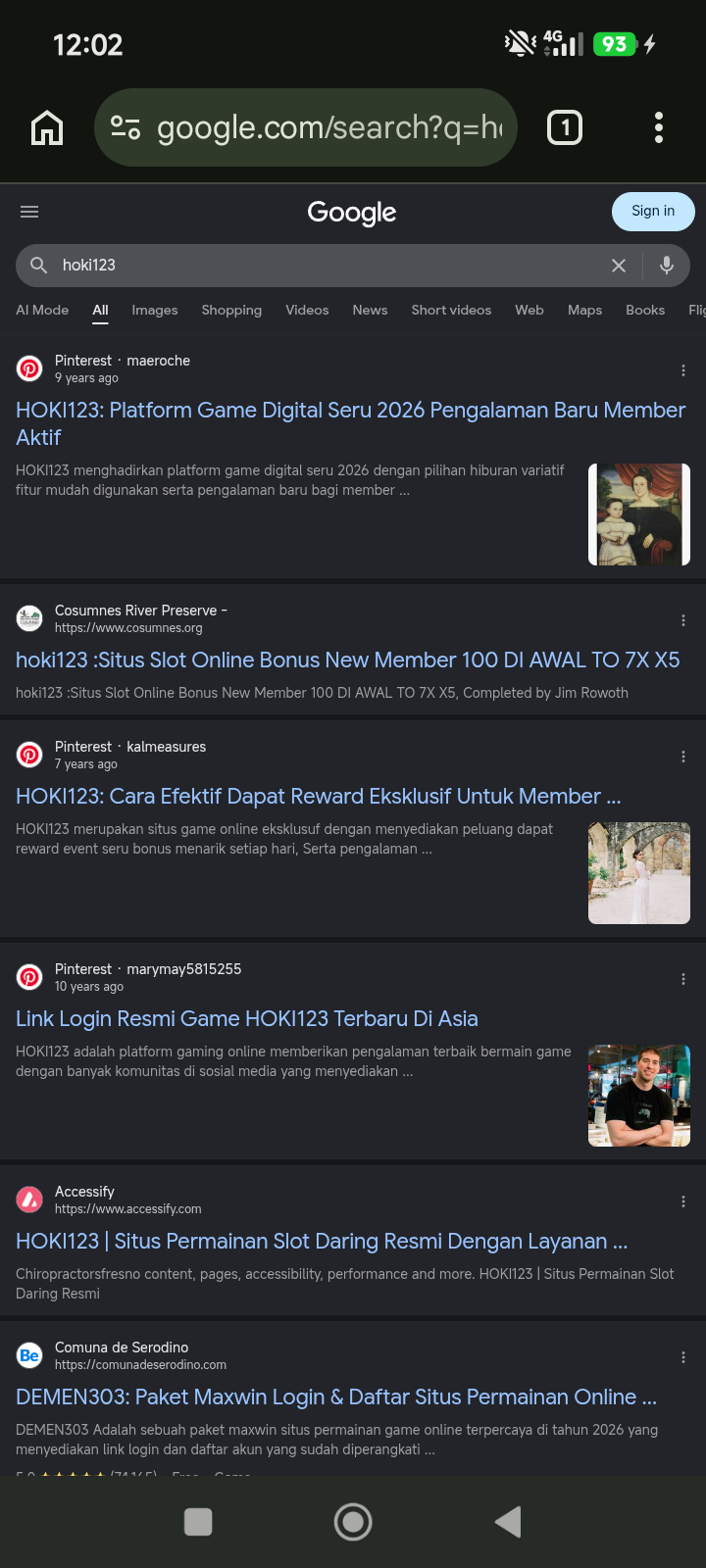Open the browser home page icon

click(x=47, y=127)
